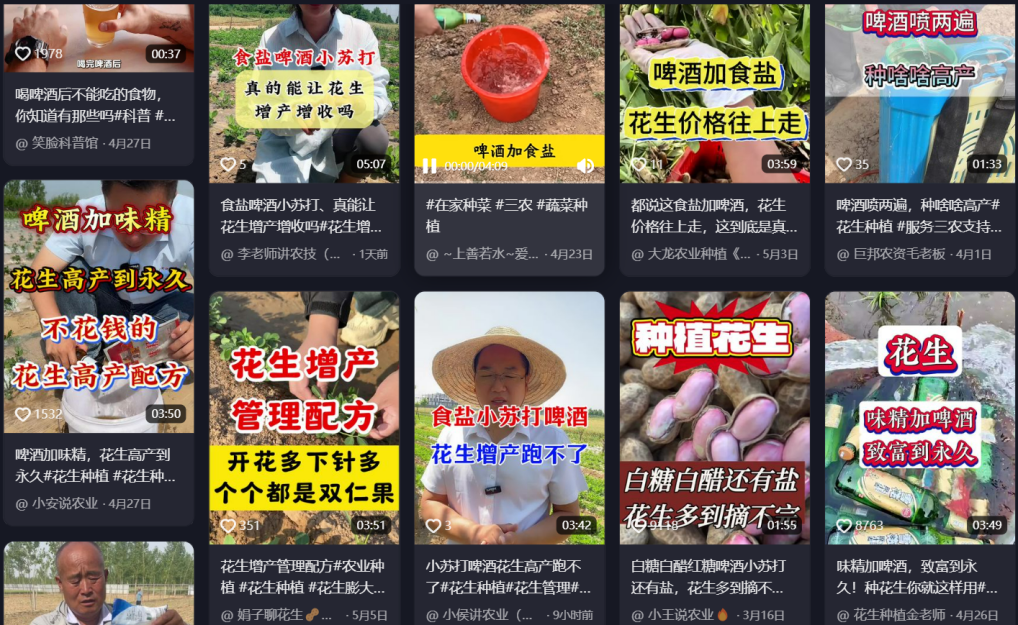This screenshot has height=625, width=1018.
Task: Open the 啤酒加味精 花生高产到永久 video
Action: [98, 305]
